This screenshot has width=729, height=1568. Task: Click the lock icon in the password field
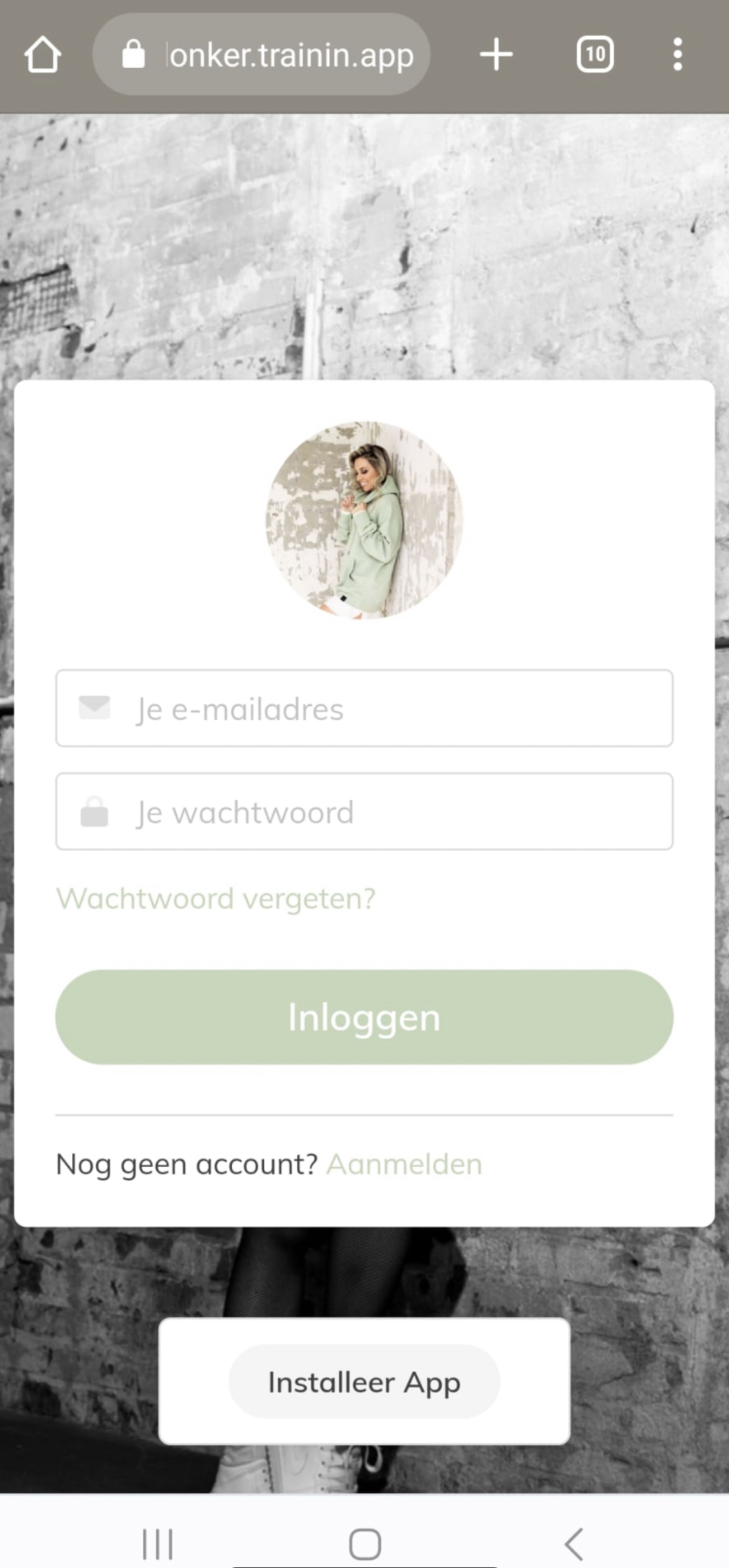point(94,812)
